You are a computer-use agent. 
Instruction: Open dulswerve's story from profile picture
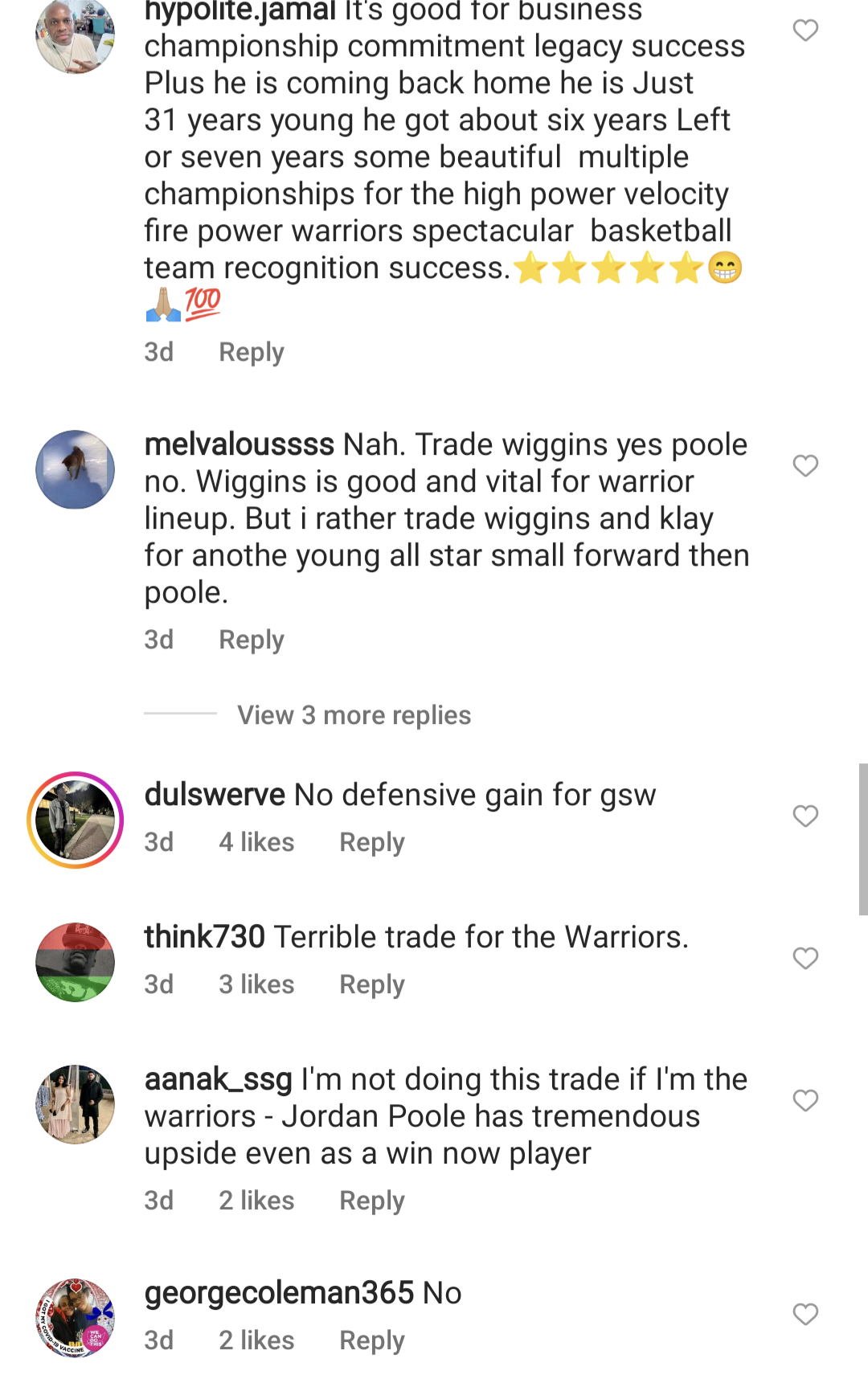pyautogui.click(x=75, y=820)
